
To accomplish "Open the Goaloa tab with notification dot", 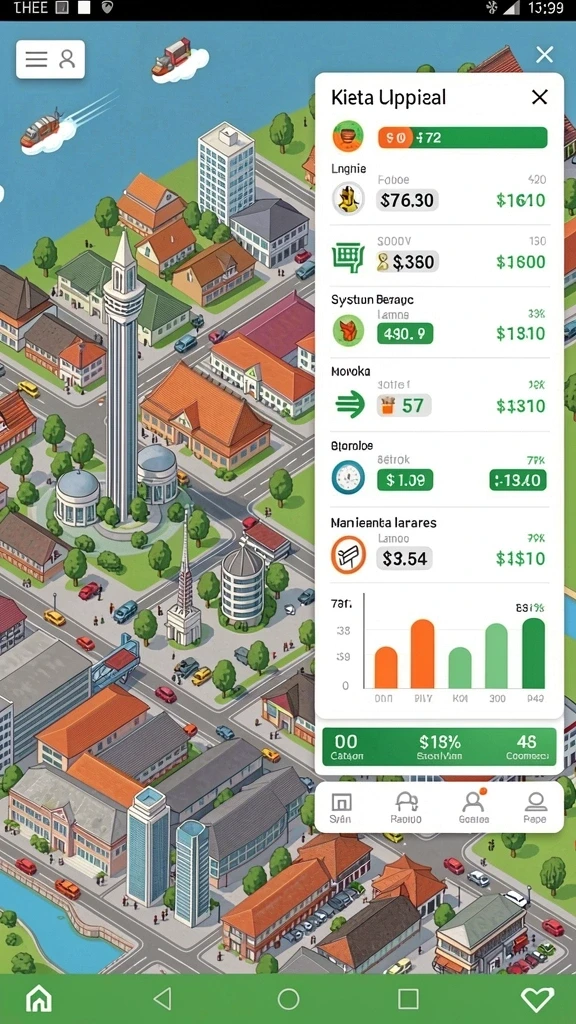I will tap(473, 808).
